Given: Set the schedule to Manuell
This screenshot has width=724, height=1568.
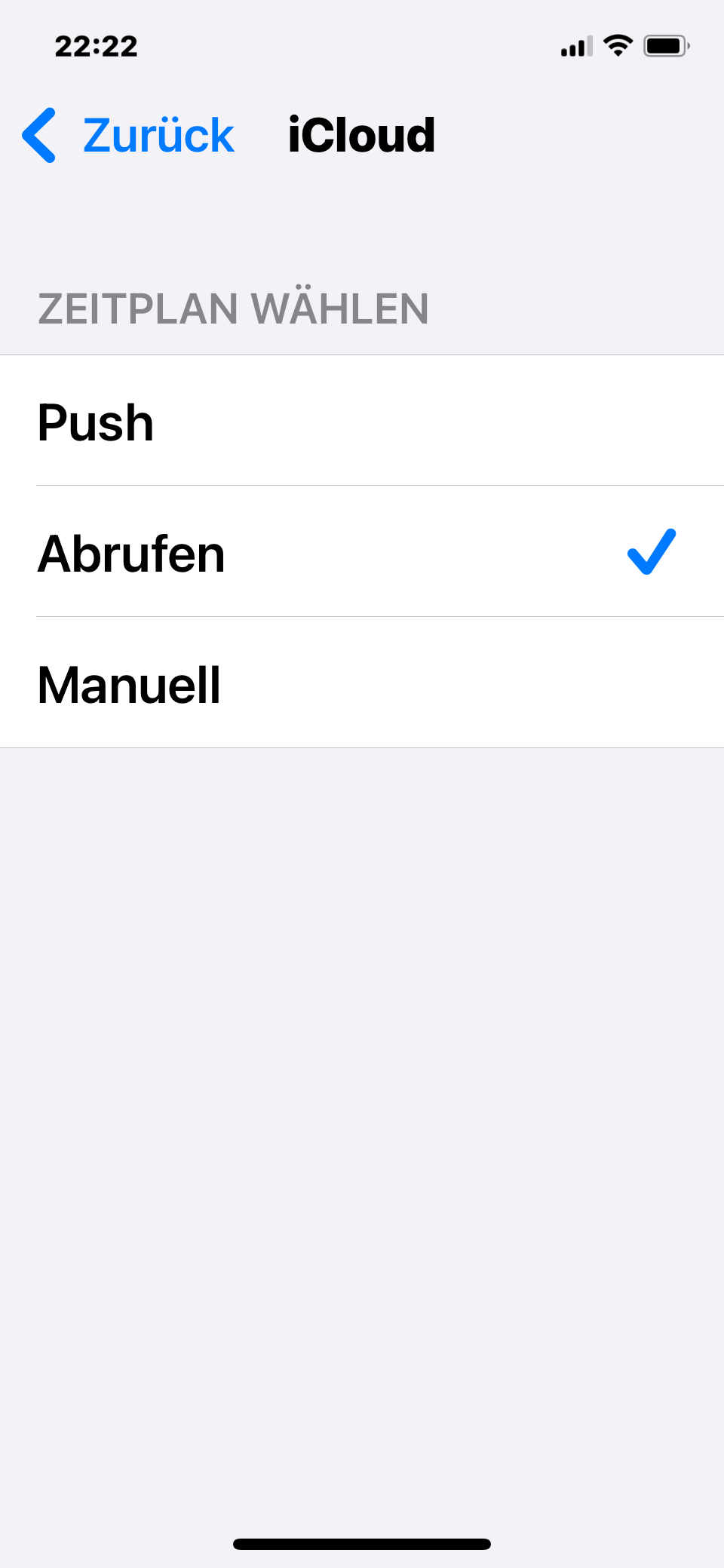Looking at the screenshot, I should point(362,683).
